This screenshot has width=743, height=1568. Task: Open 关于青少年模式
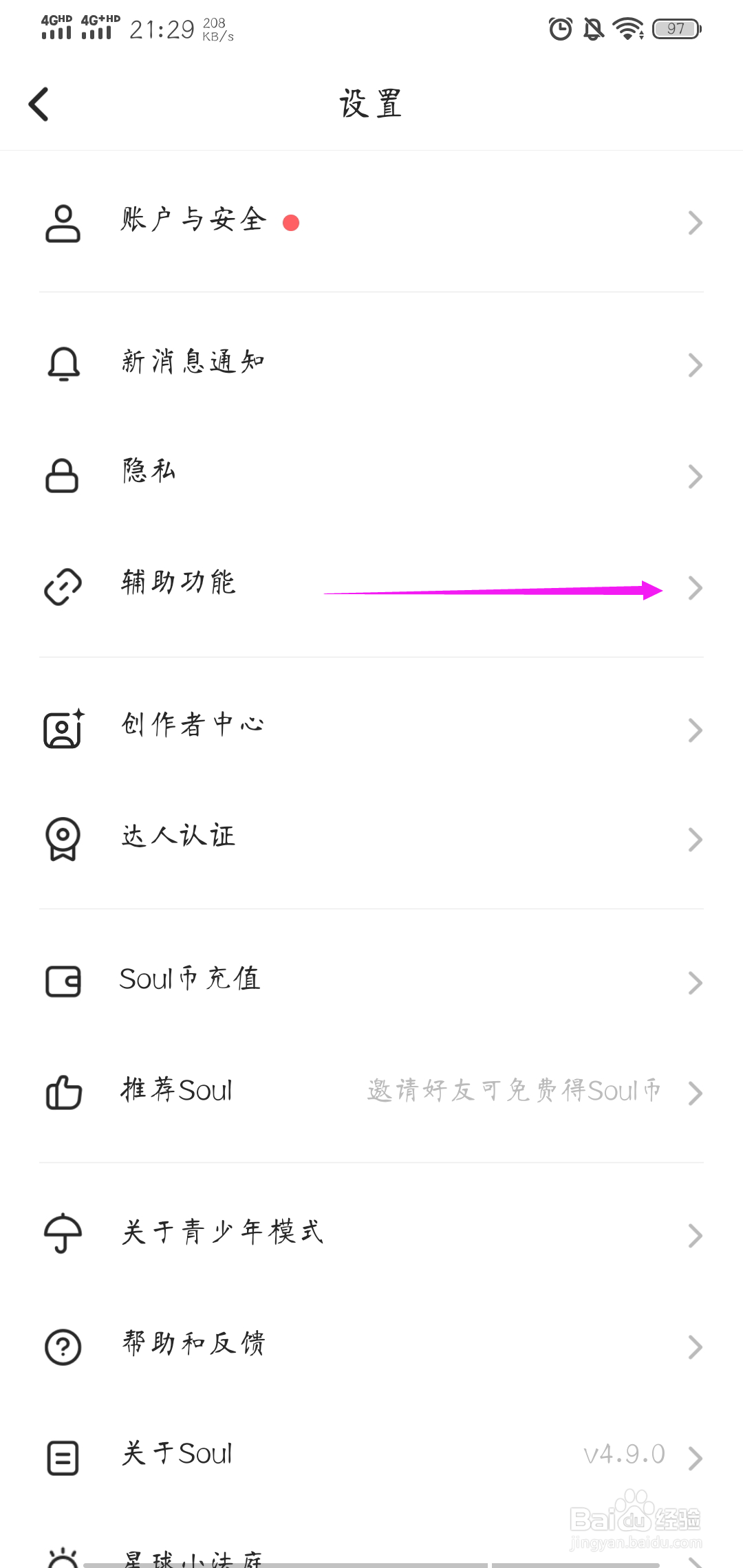(x=222, y=1233)
